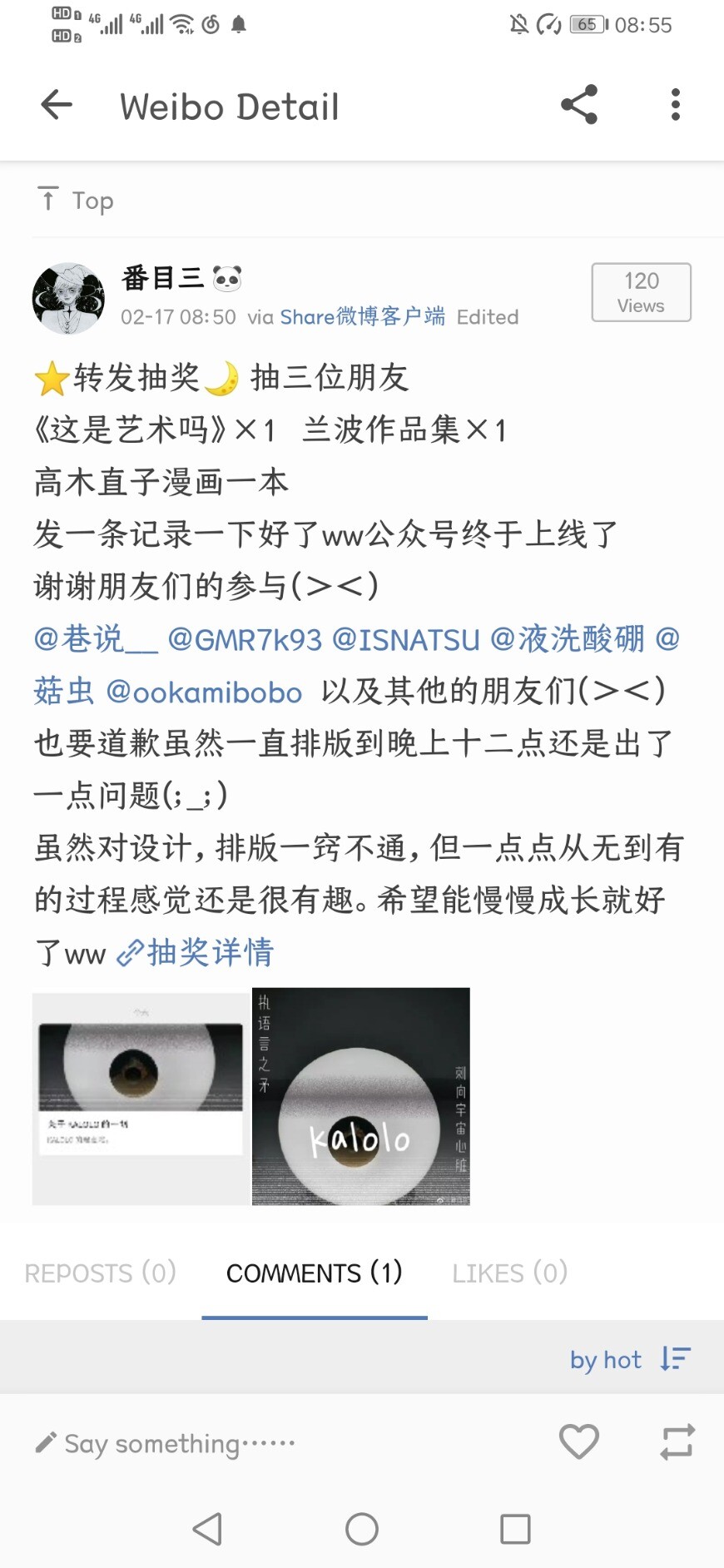The width and height of the screenshot is (724, 1568).
Task: Open 番目三's profile avatar
Action: click(68, 299)
